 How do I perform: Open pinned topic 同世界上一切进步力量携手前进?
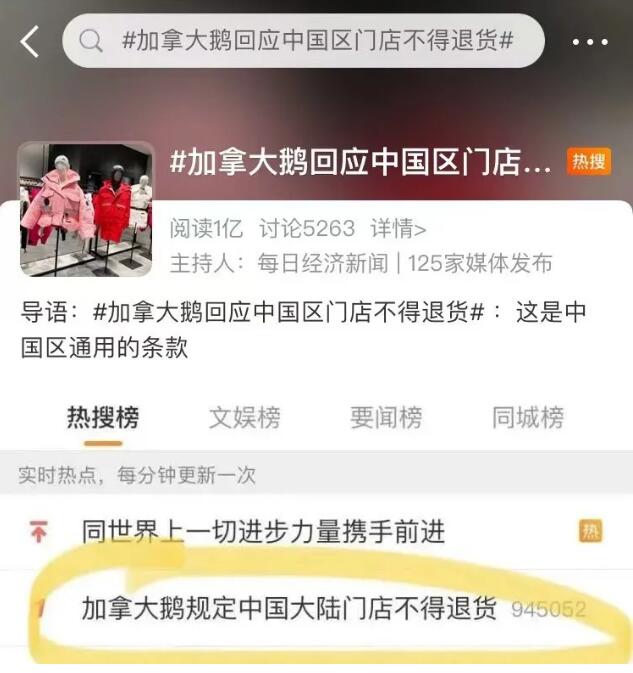point(263,532)
